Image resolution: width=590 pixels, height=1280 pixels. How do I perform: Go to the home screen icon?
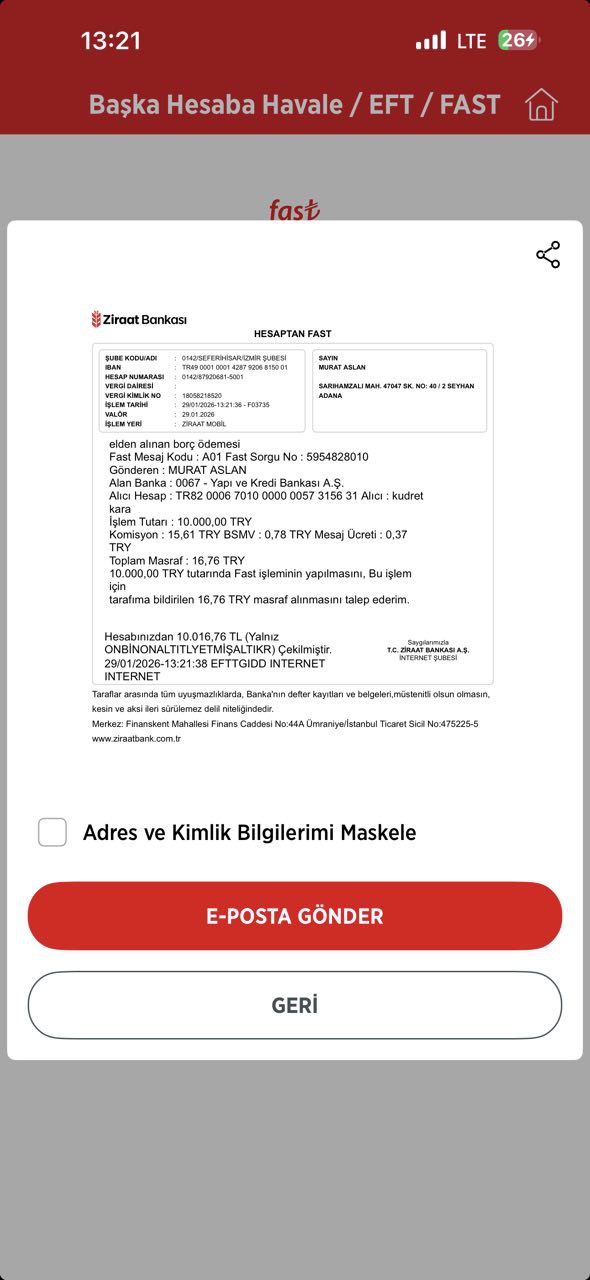click(x=541, y=104)
